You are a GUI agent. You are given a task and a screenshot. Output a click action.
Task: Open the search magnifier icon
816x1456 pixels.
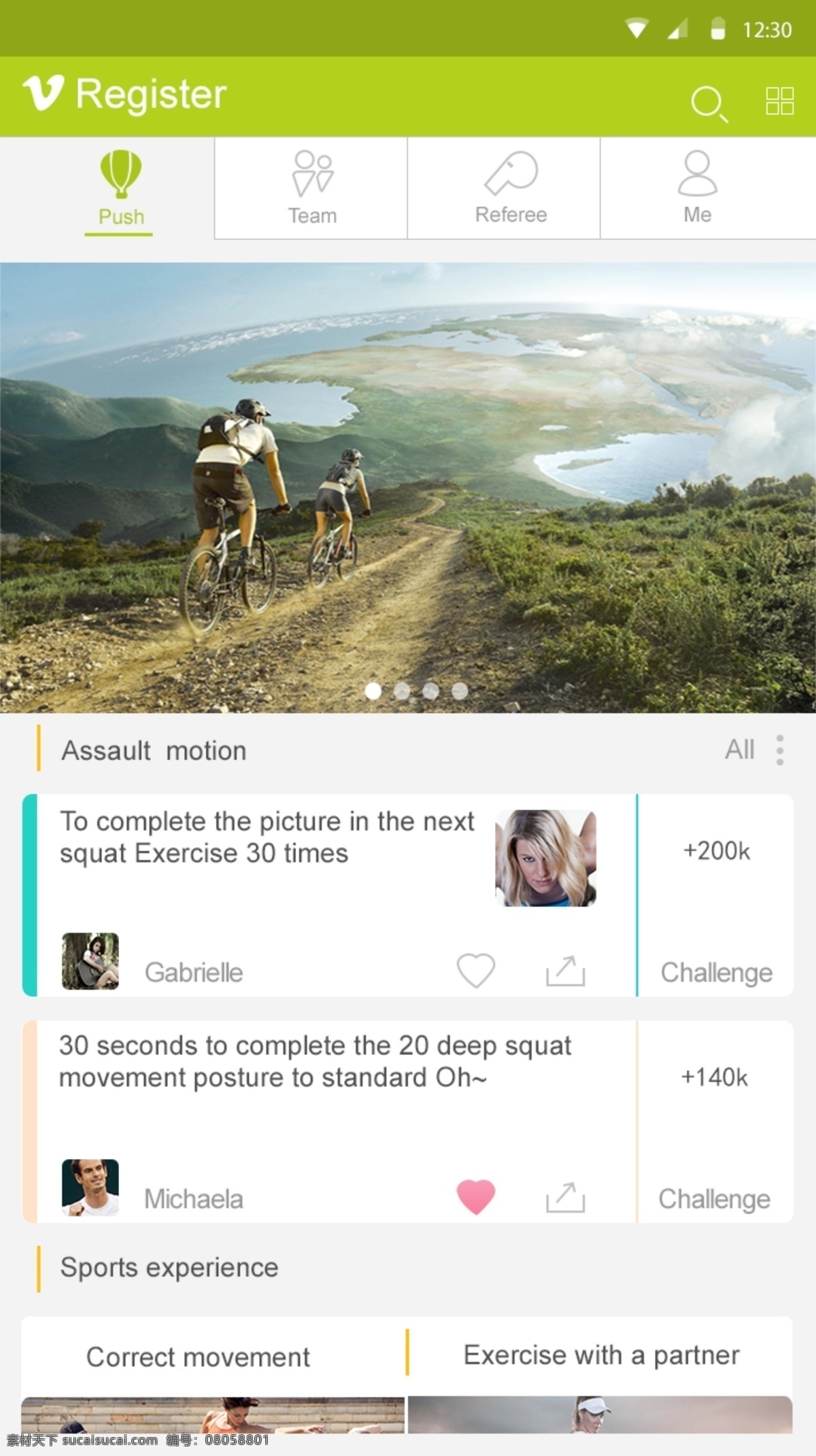click(709, 103)
